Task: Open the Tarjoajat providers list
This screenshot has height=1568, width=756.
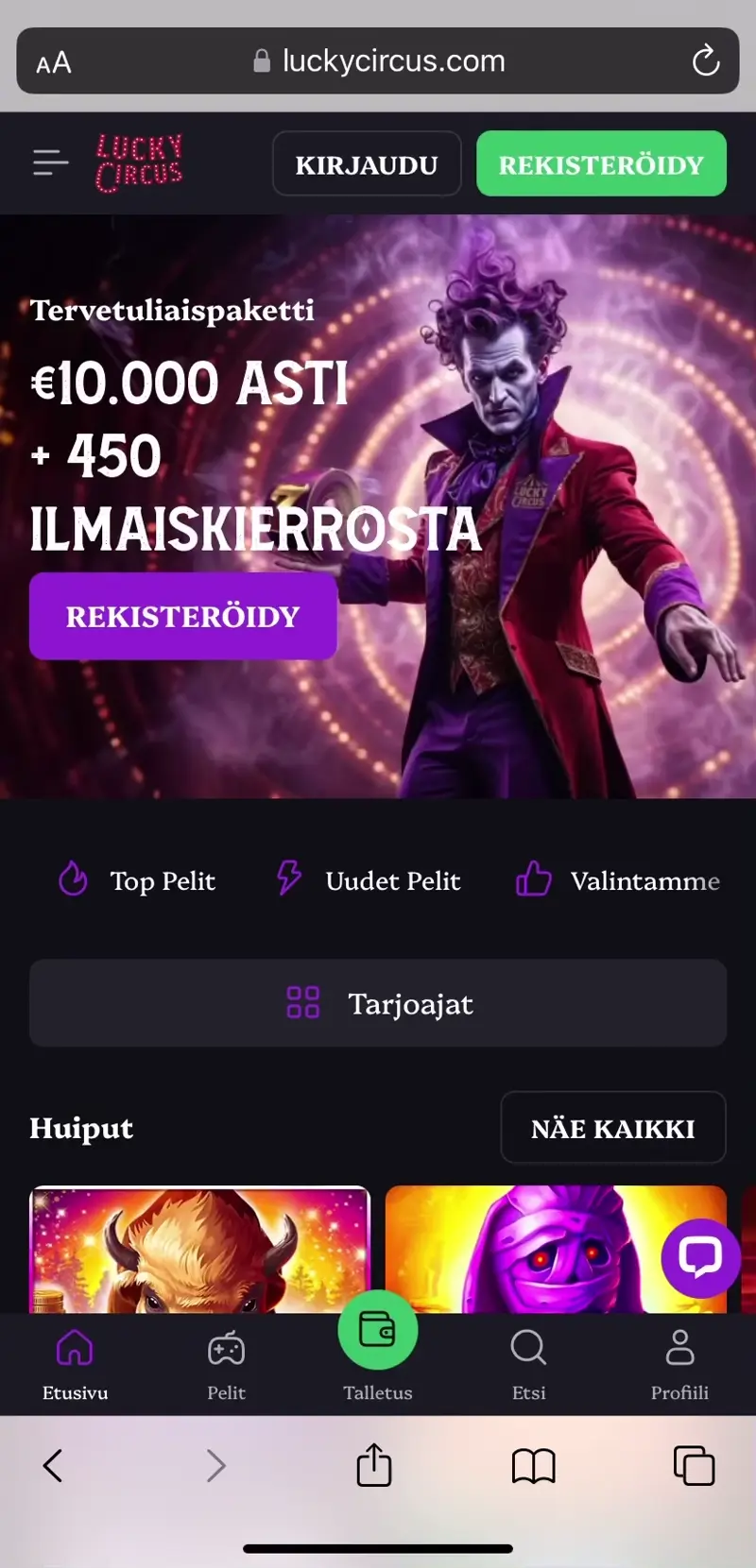Action: 378,1003
